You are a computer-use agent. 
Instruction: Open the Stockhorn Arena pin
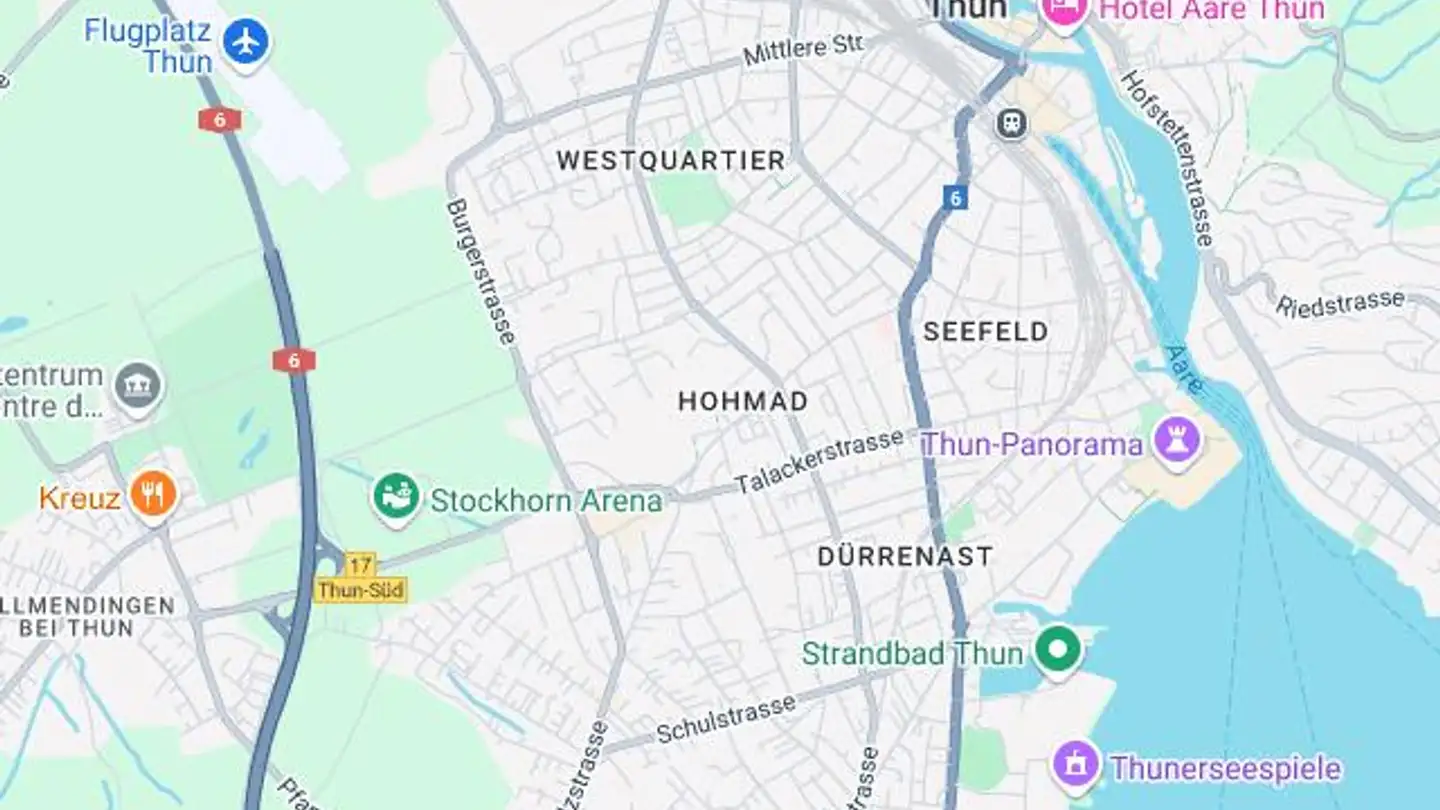396,497
